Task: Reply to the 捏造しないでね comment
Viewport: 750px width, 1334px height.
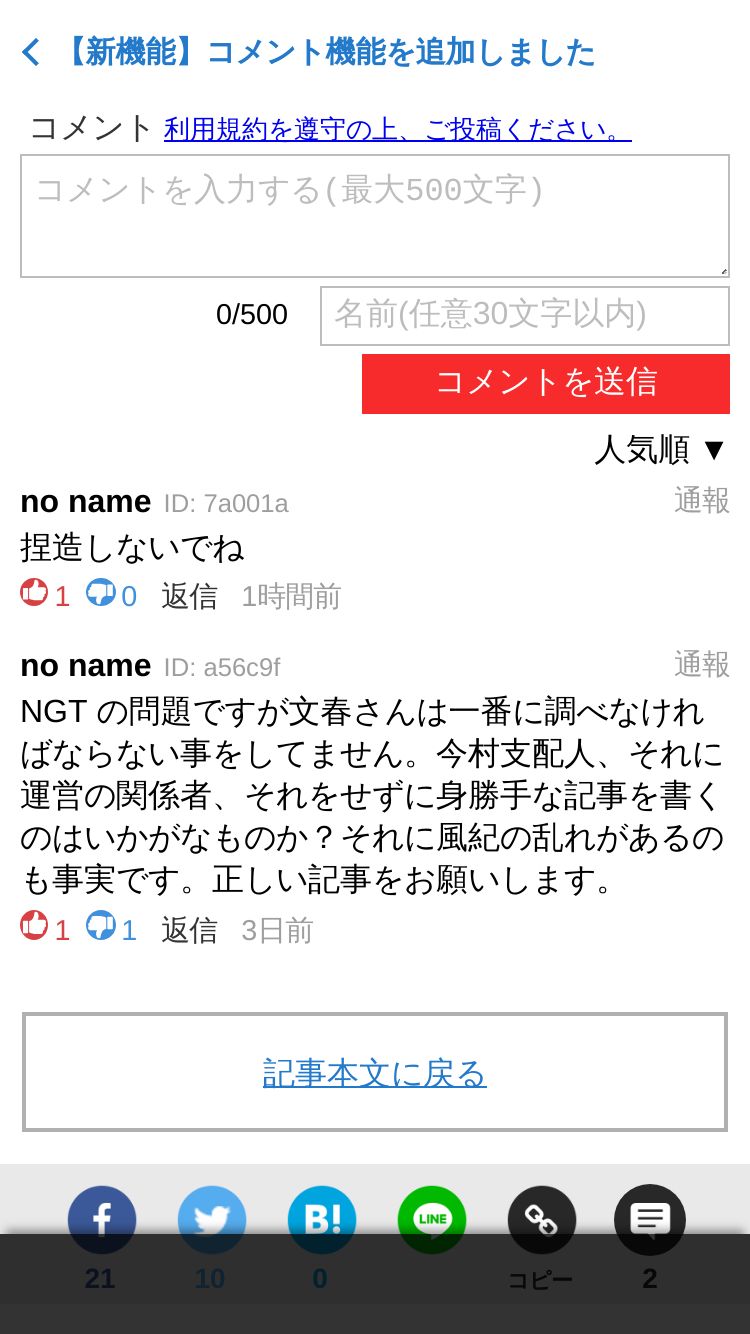Action: coord(189,596)
